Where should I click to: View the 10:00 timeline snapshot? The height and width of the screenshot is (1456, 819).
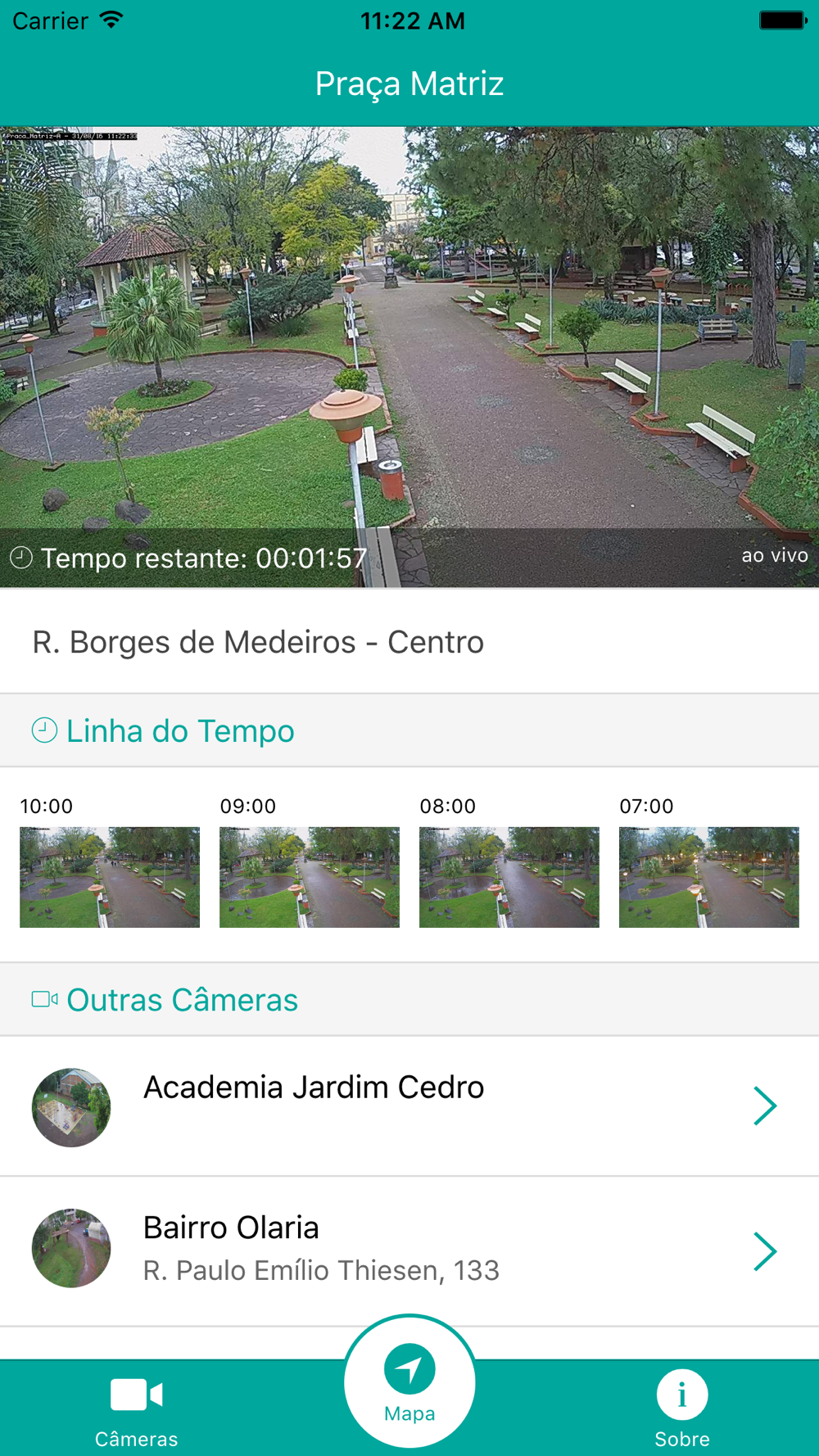[x=110, y=876]
